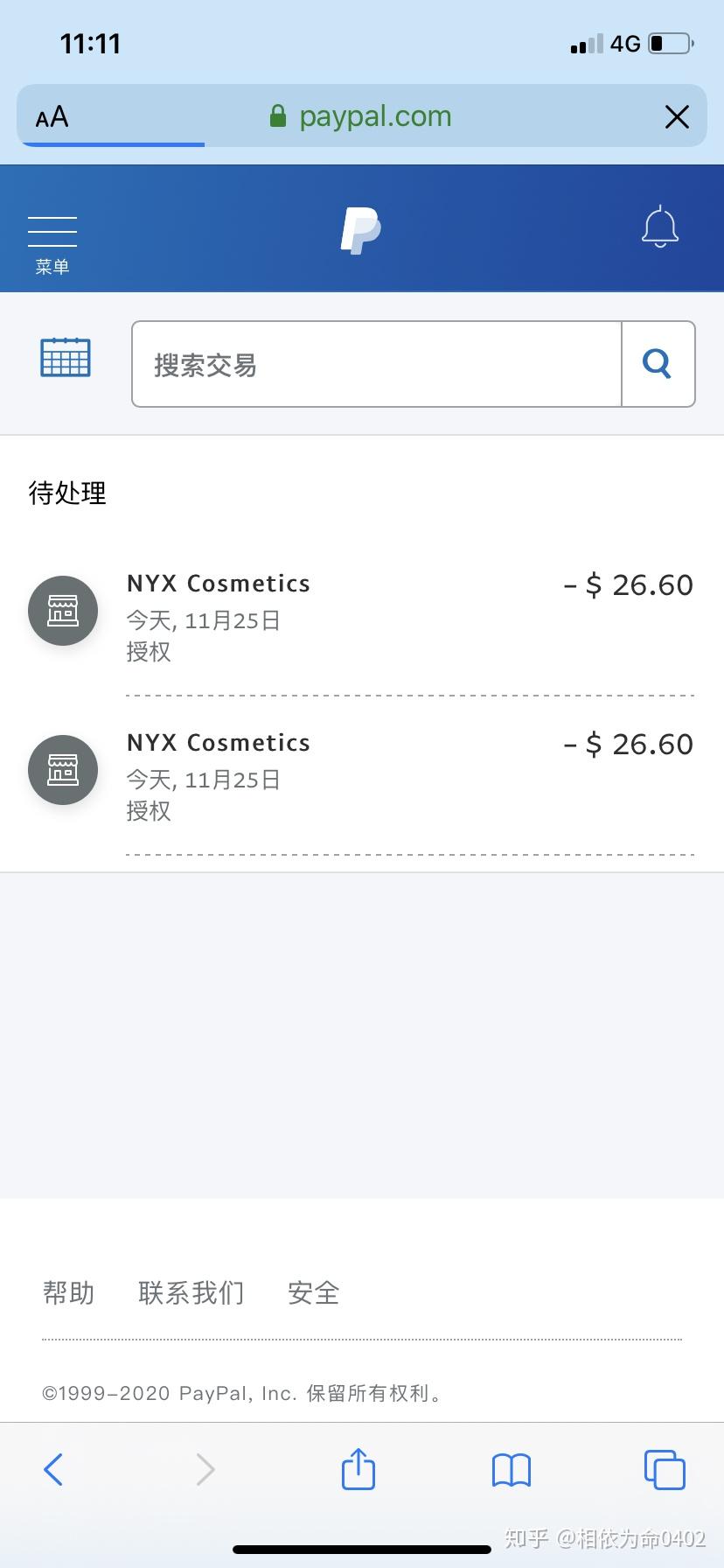Open the AA reader text-size options
The image size is (724, 1568).
52,116
